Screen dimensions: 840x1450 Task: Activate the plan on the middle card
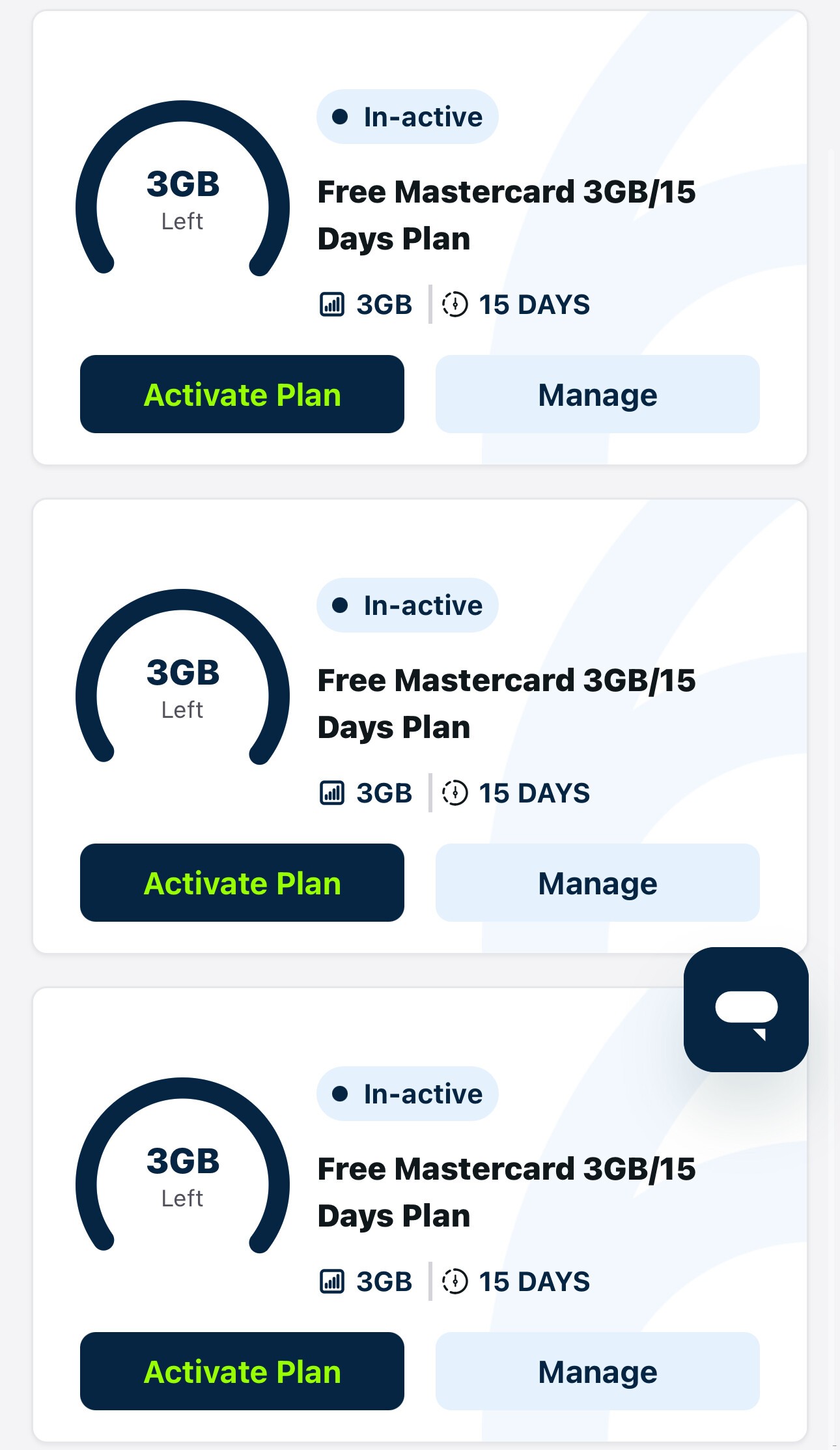pos(242,883)
